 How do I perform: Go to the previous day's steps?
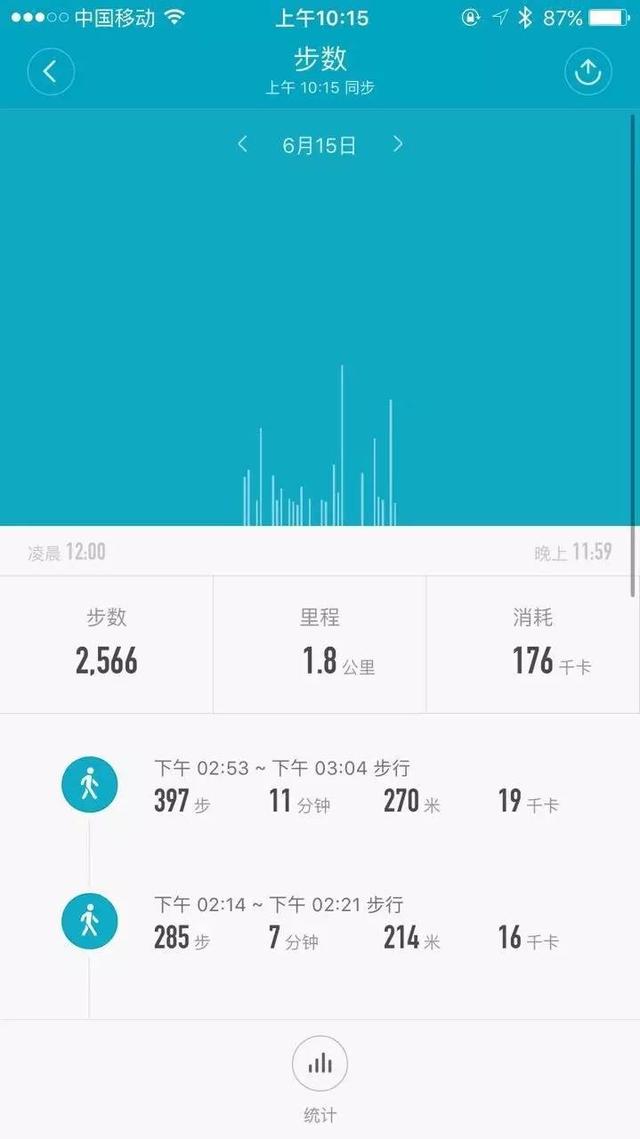tap(242, 145)
